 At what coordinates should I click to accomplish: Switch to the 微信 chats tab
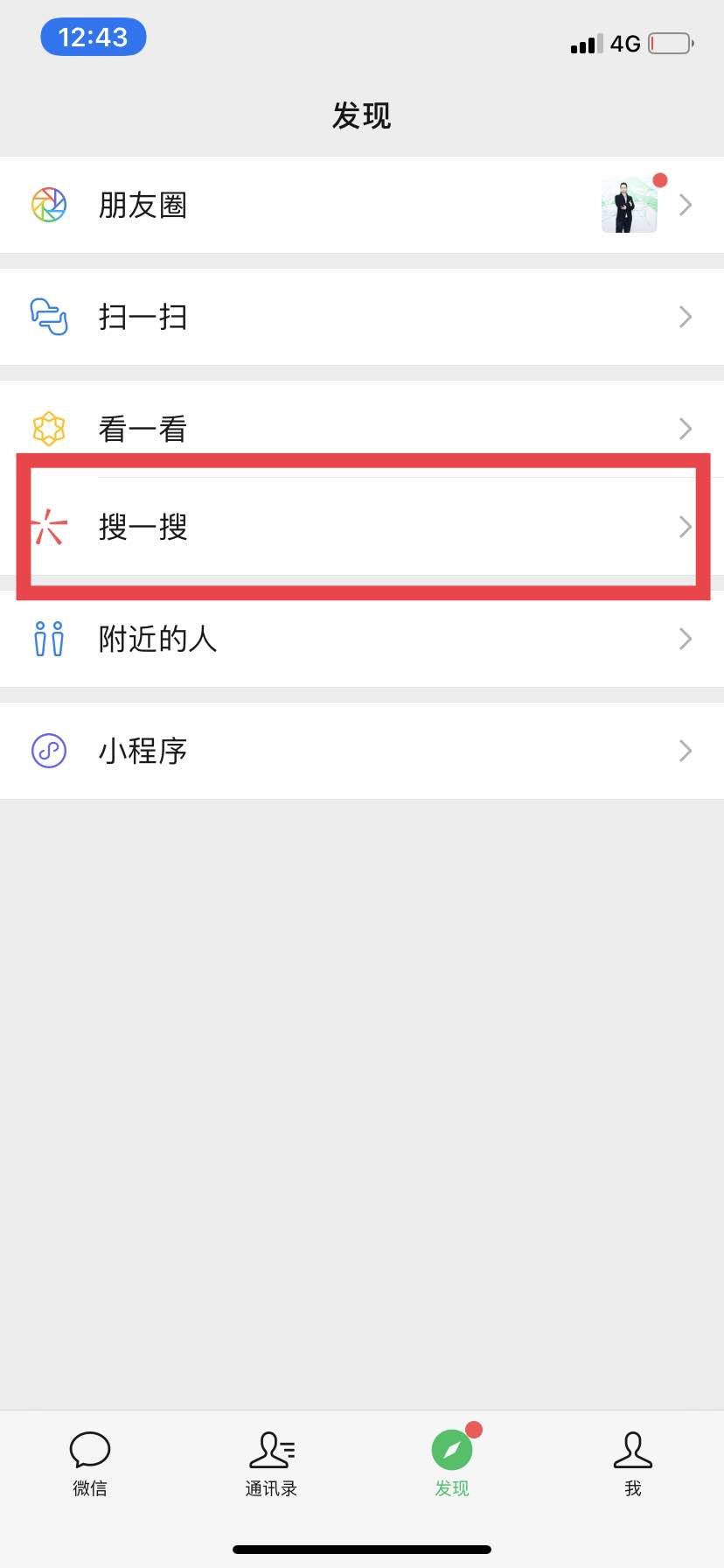point(90,1463)
